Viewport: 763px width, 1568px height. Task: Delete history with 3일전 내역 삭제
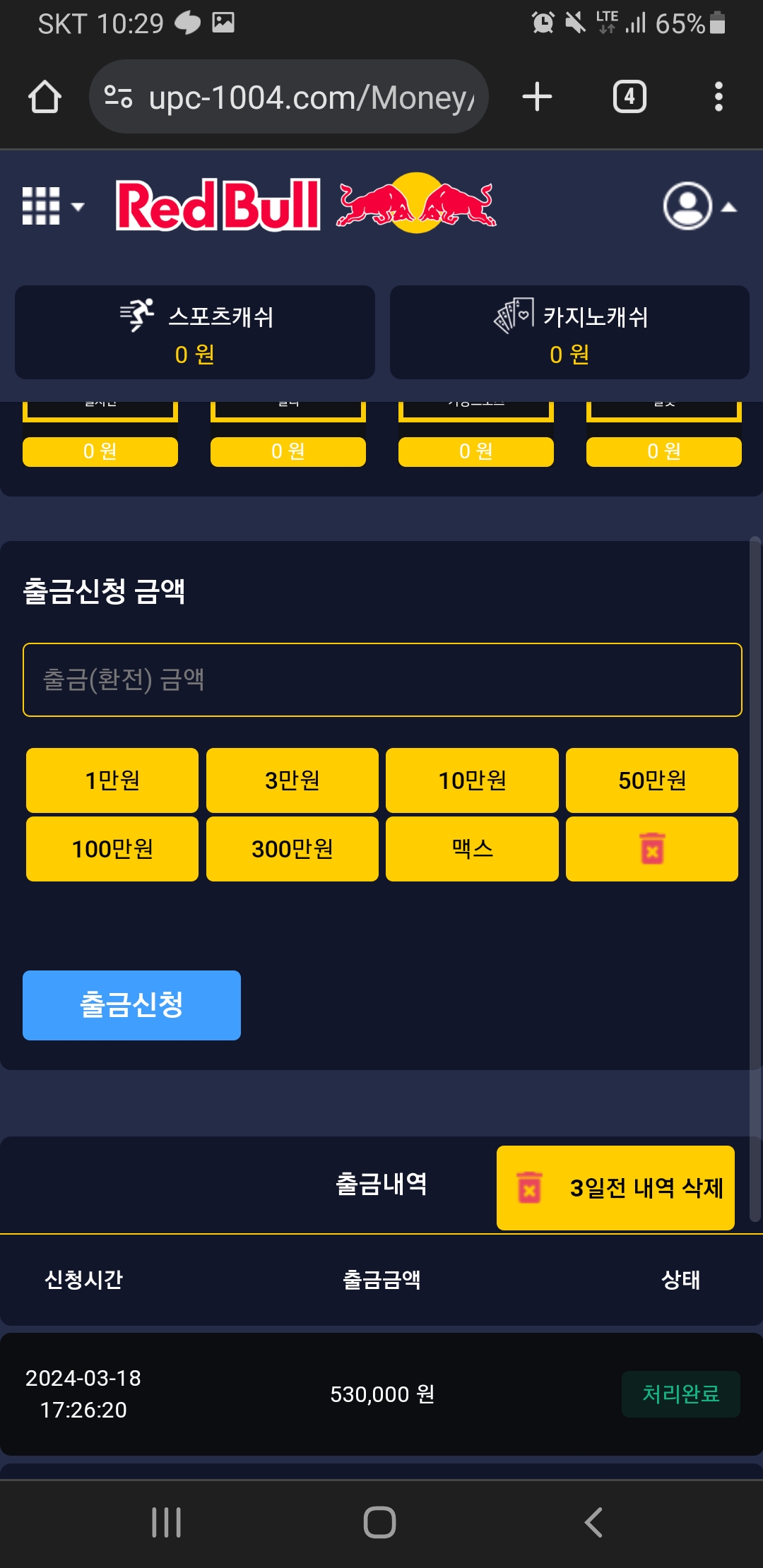pos(615,1187)
